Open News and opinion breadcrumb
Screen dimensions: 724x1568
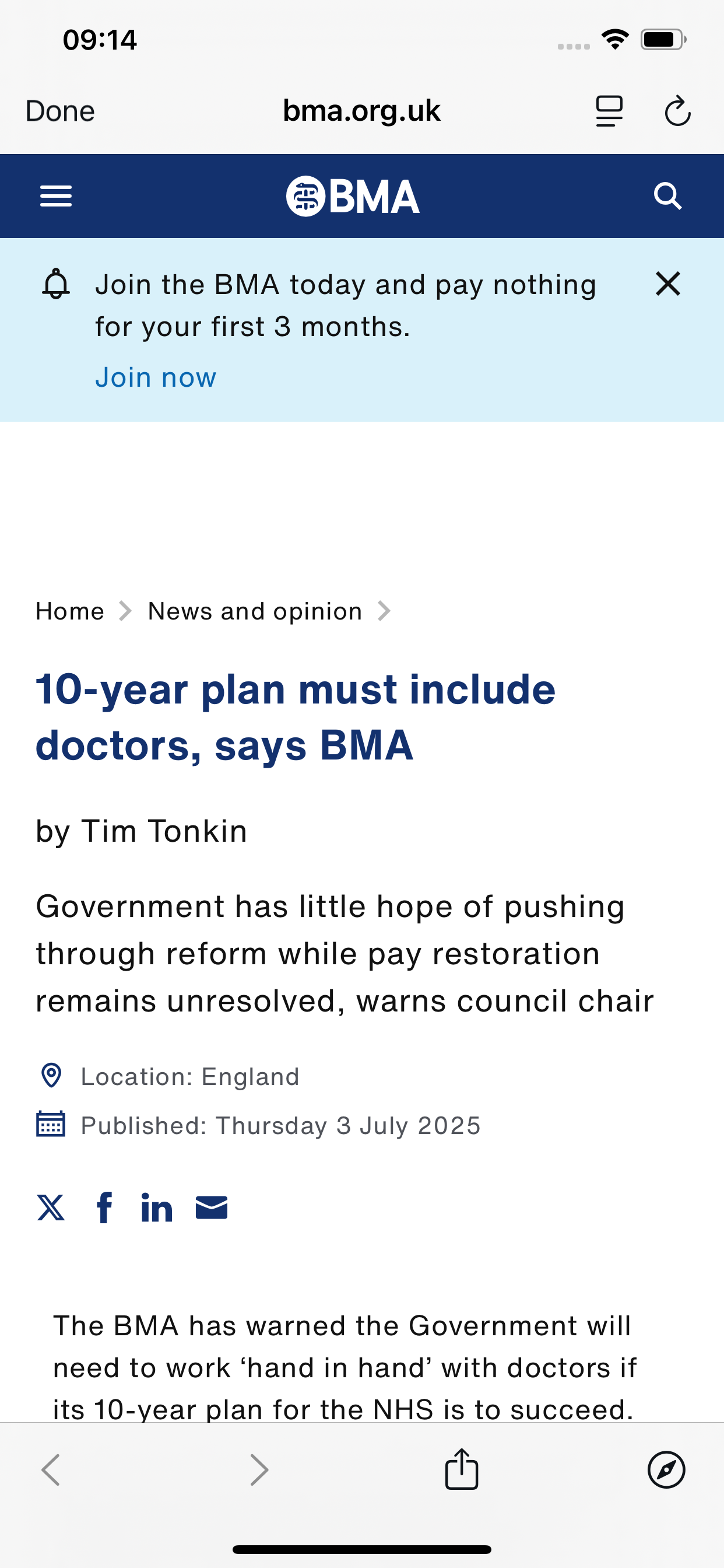(255, 611)
